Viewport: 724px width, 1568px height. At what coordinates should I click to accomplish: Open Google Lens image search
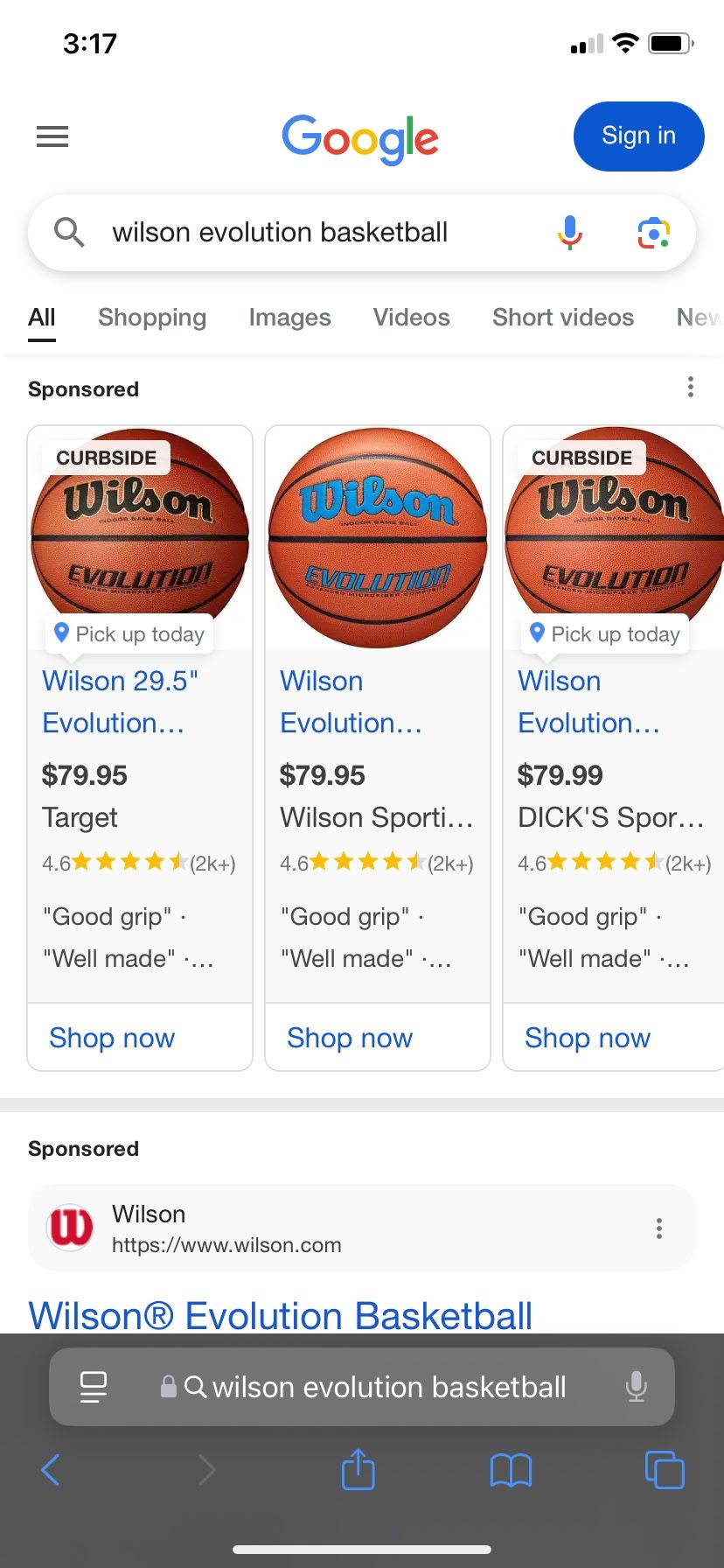[653, 232]
